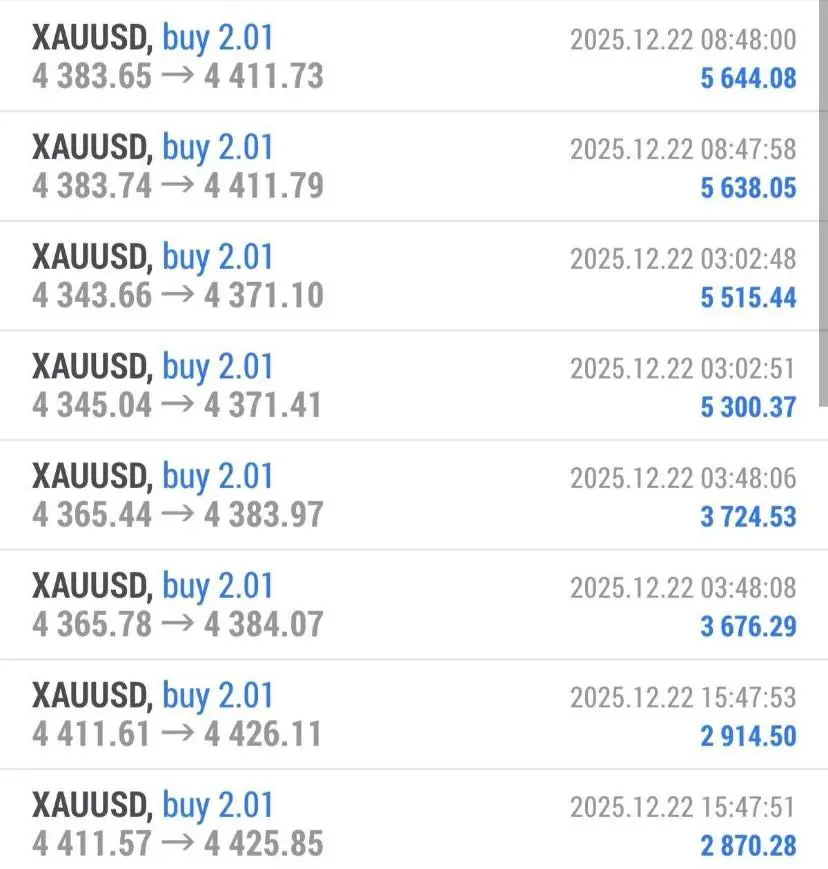
Task: View details of the 2 914.50 profit trade
Action: (x=414, y=716)
